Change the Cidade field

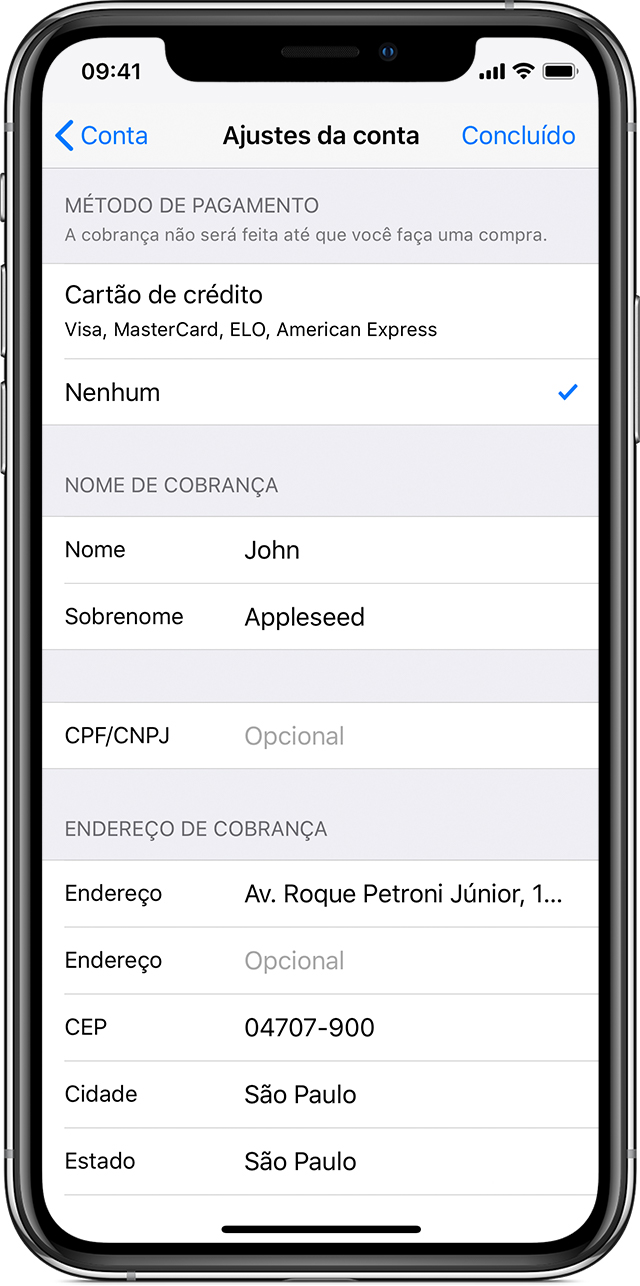tap(400, 1095)
